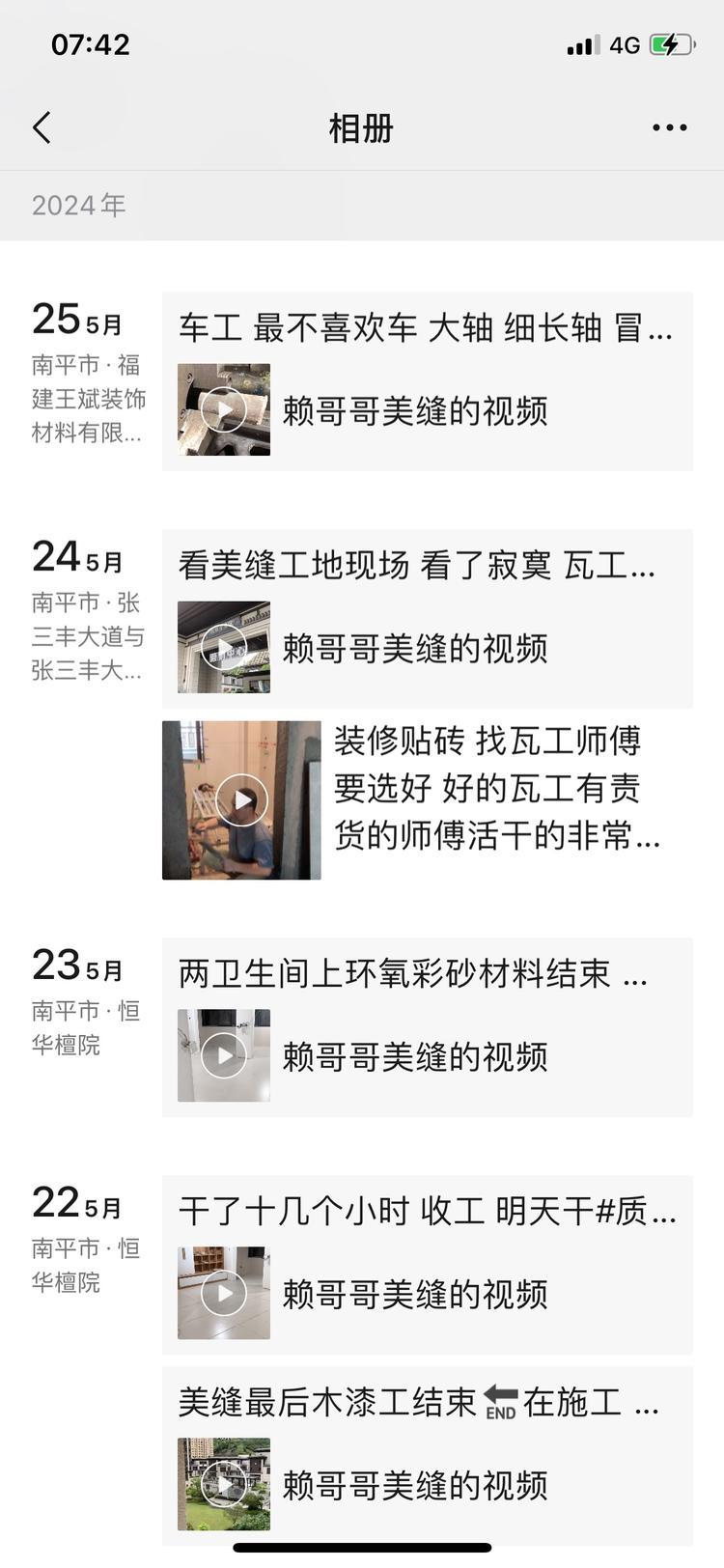Open the post 美缝最后木漆工结束
This screenshot has height=1568, width=724.
(x=427, y=1456)
